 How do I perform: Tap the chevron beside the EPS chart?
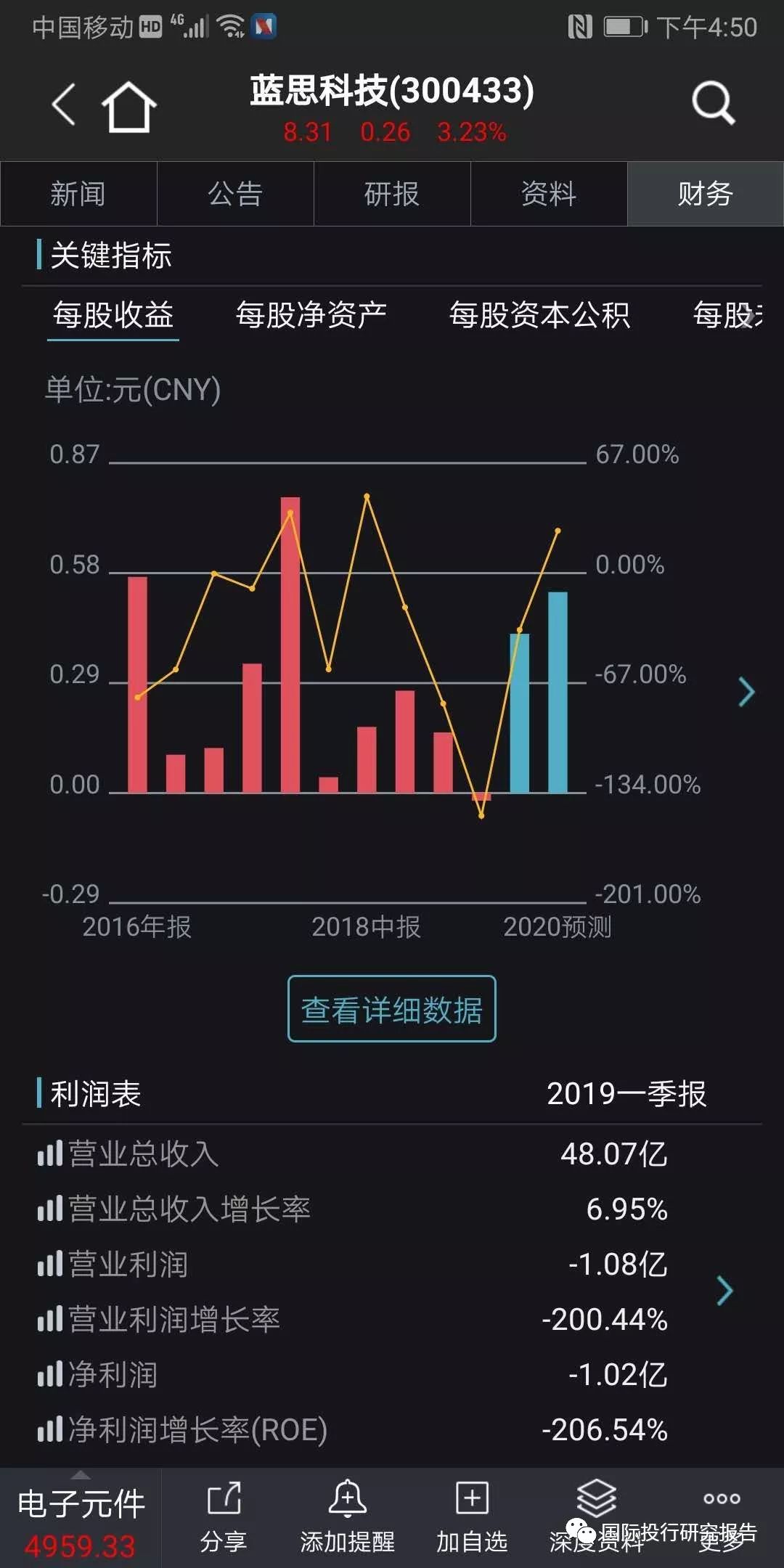[746, 692]
